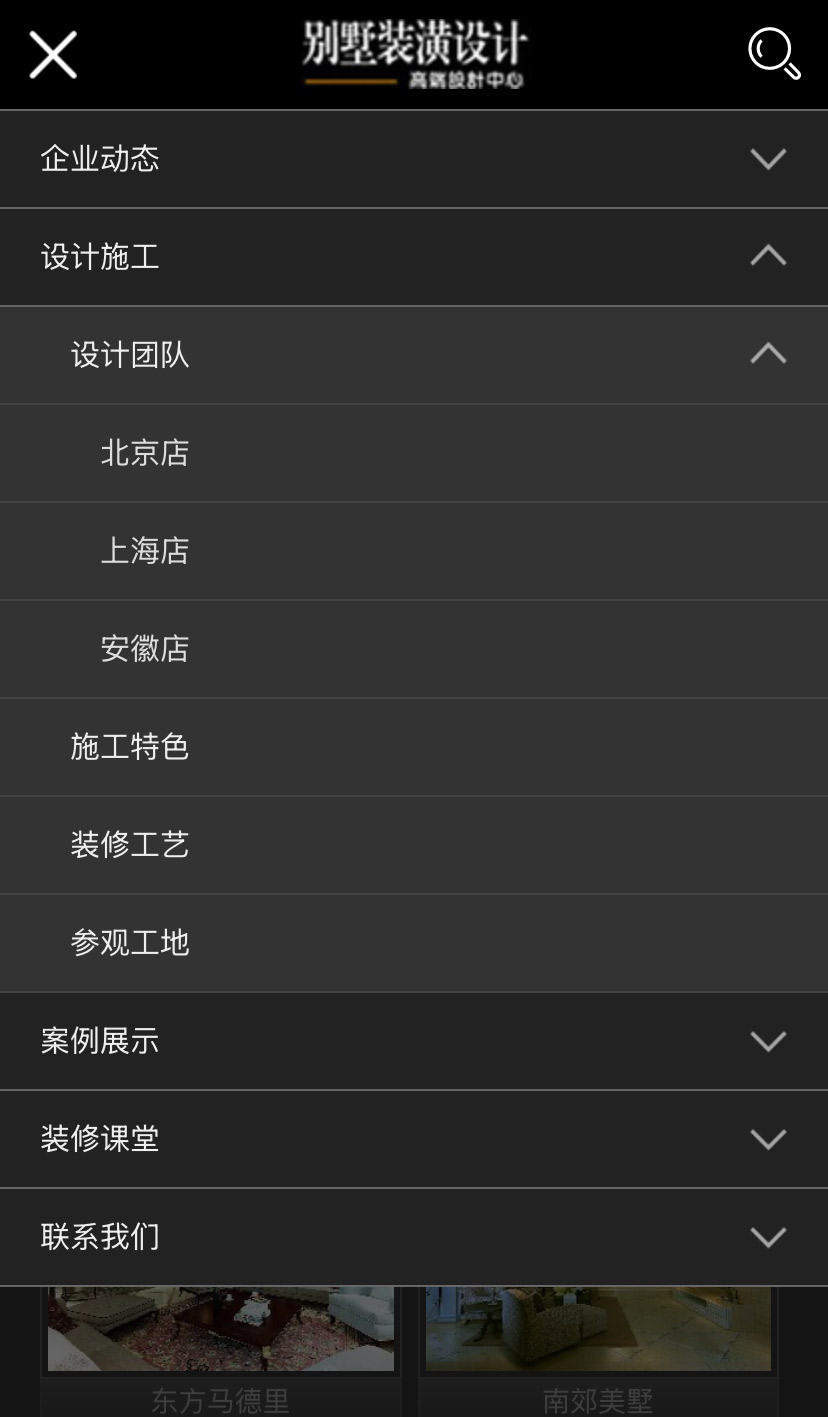Go to the 安徽店 page
Viewport: 828px width, 1417px height.
coord(414,649)
